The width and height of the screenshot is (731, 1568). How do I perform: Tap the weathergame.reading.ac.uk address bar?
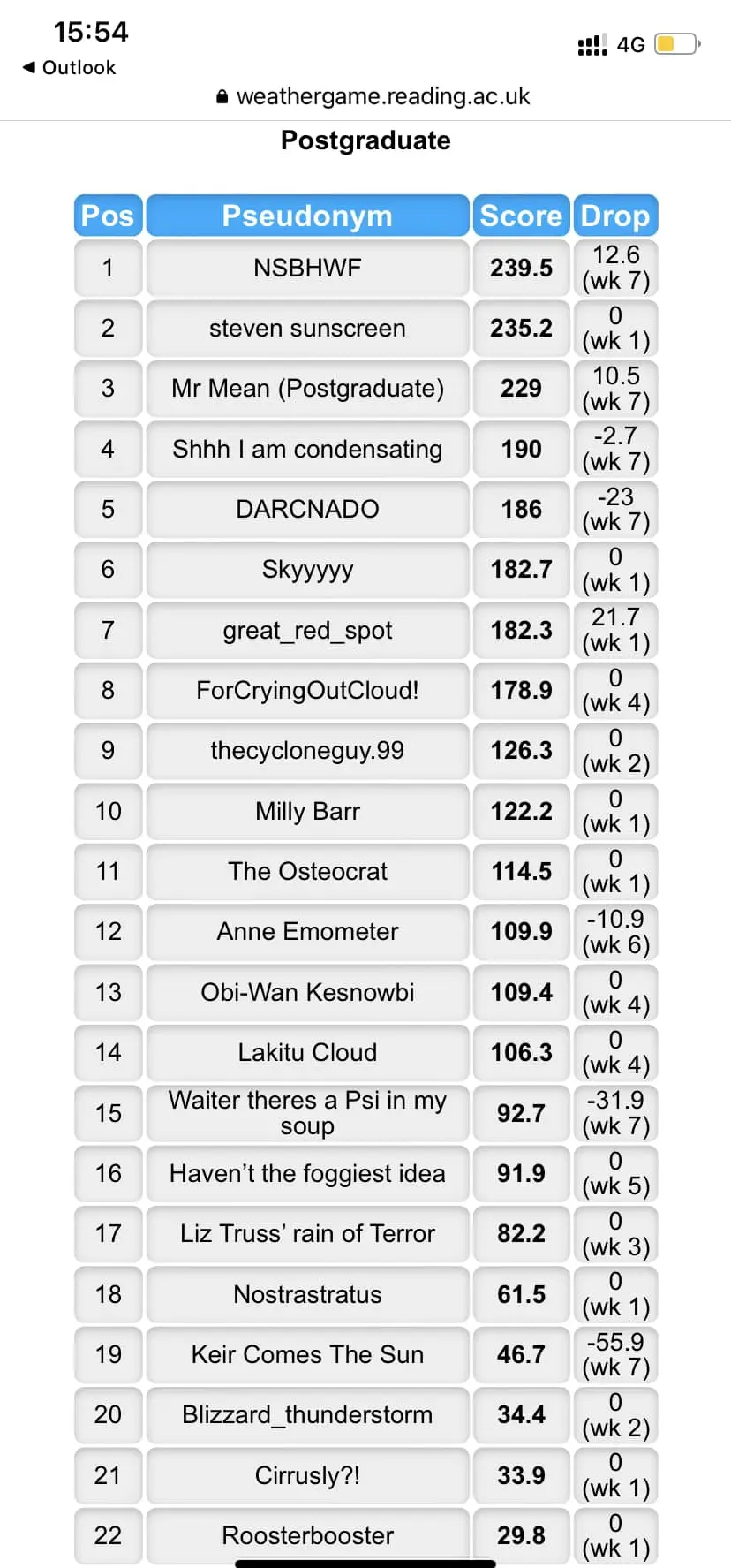pos(373,96)
